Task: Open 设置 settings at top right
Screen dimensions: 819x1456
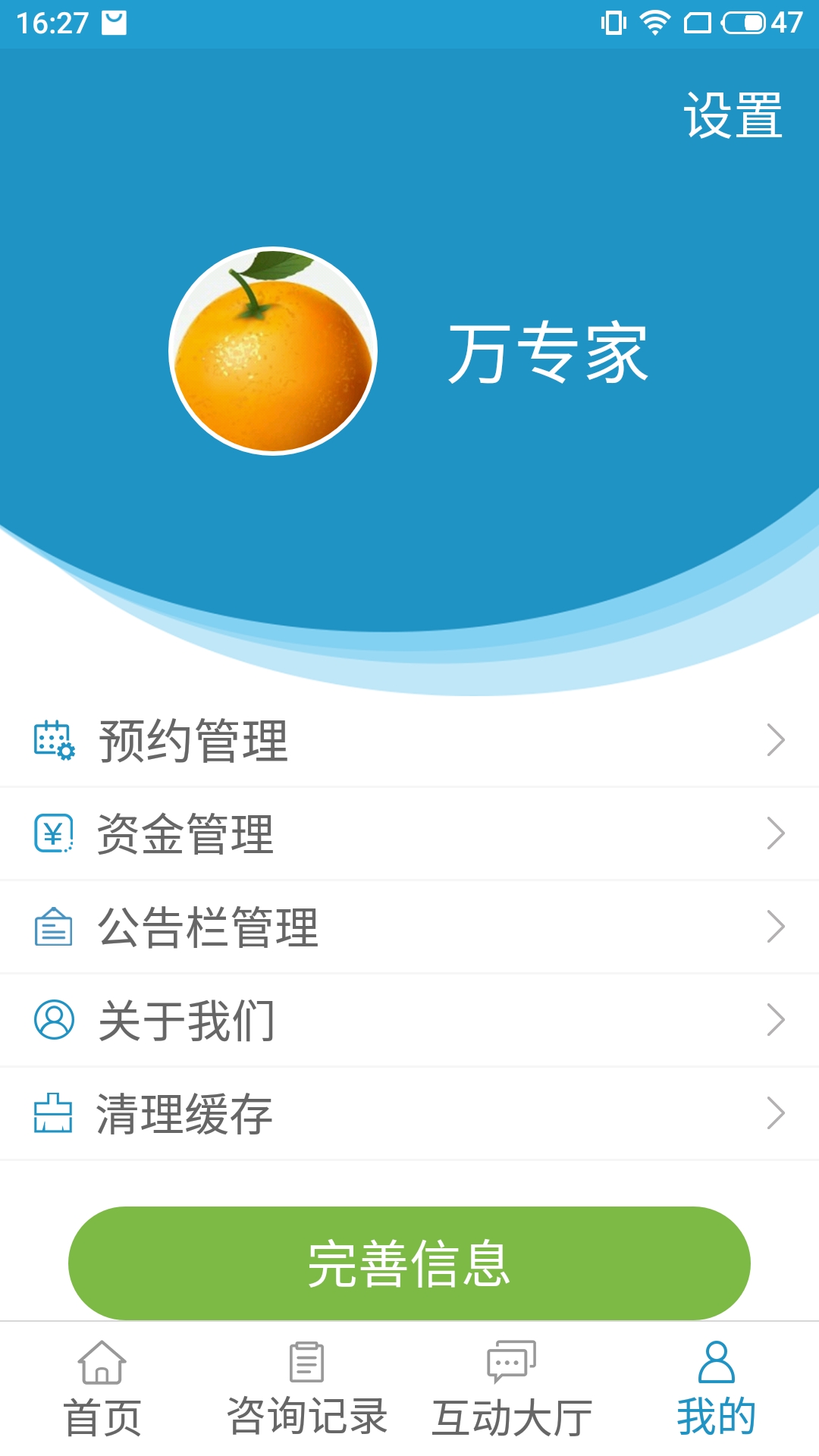Action: [x=733, y=115]
